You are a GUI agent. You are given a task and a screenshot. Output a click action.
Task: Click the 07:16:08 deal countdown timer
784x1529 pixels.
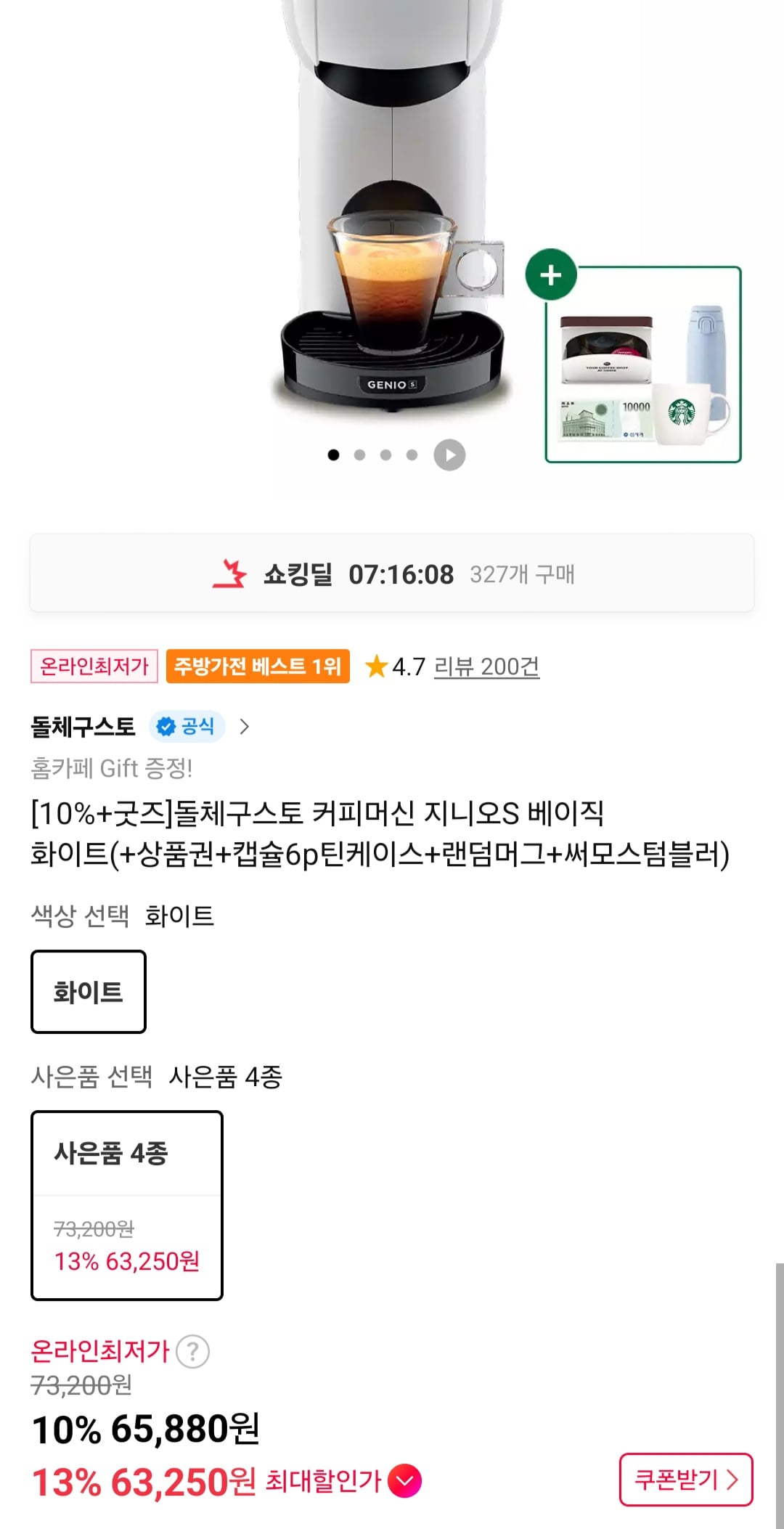pos(401,574)
